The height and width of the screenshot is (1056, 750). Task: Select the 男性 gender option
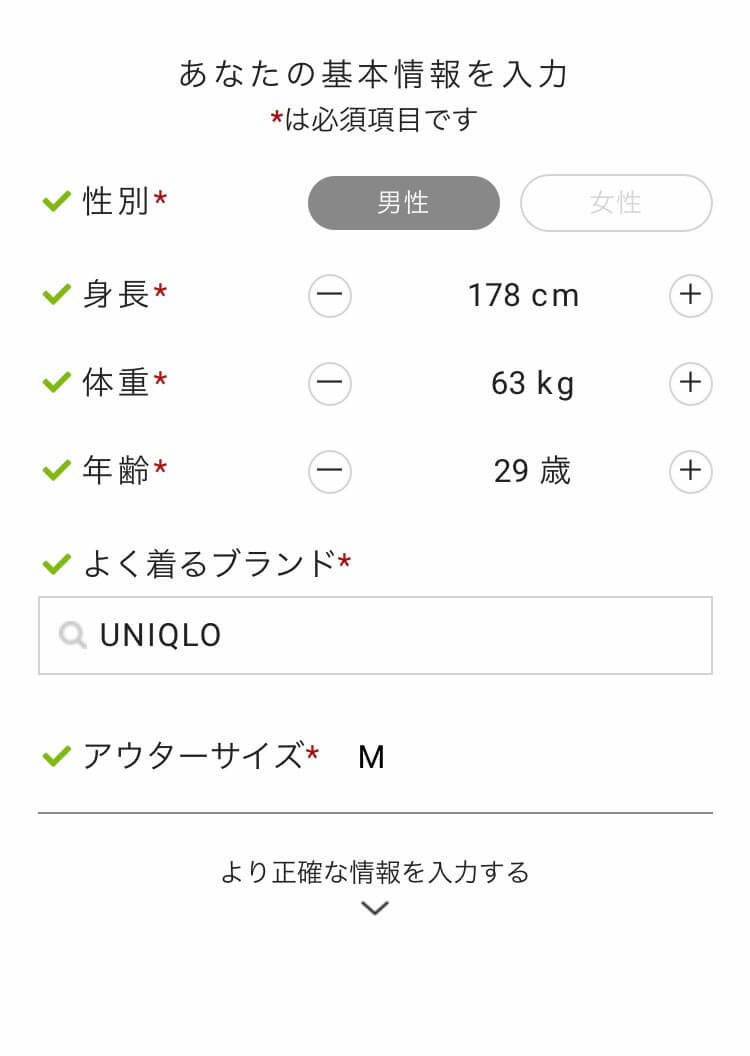click(403, 202)
